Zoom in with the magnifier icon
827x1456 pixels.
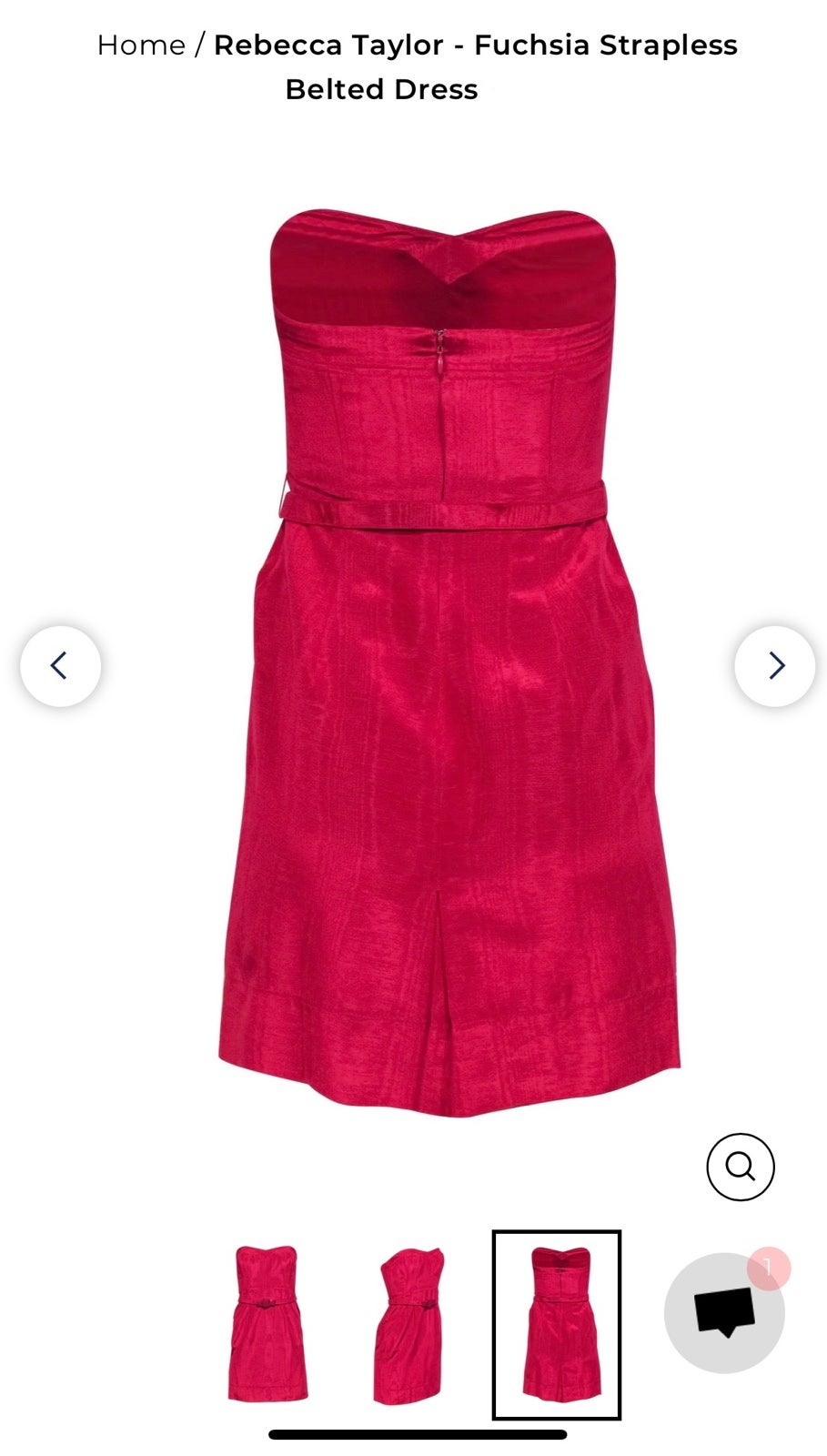[x=741, y=1167]
